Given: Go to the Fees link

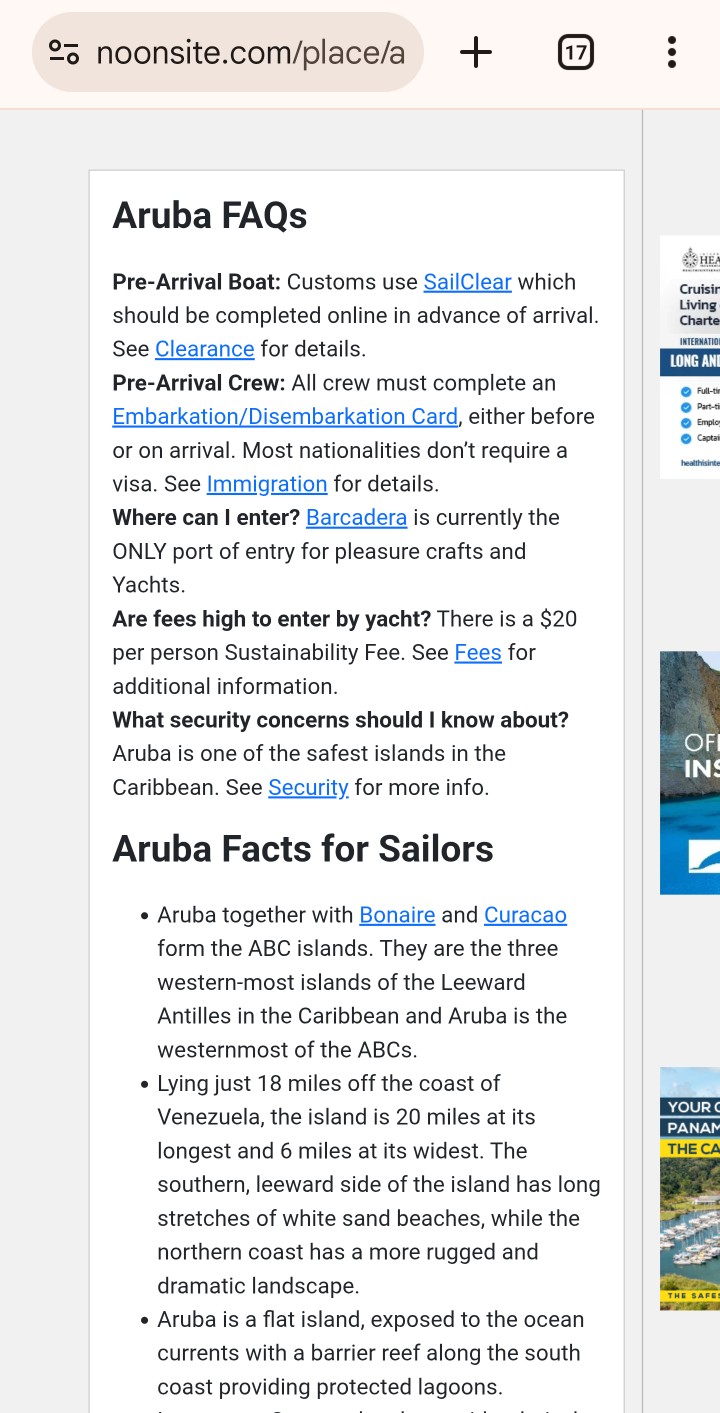Looking at the screenshot, I should coord(478,653).
